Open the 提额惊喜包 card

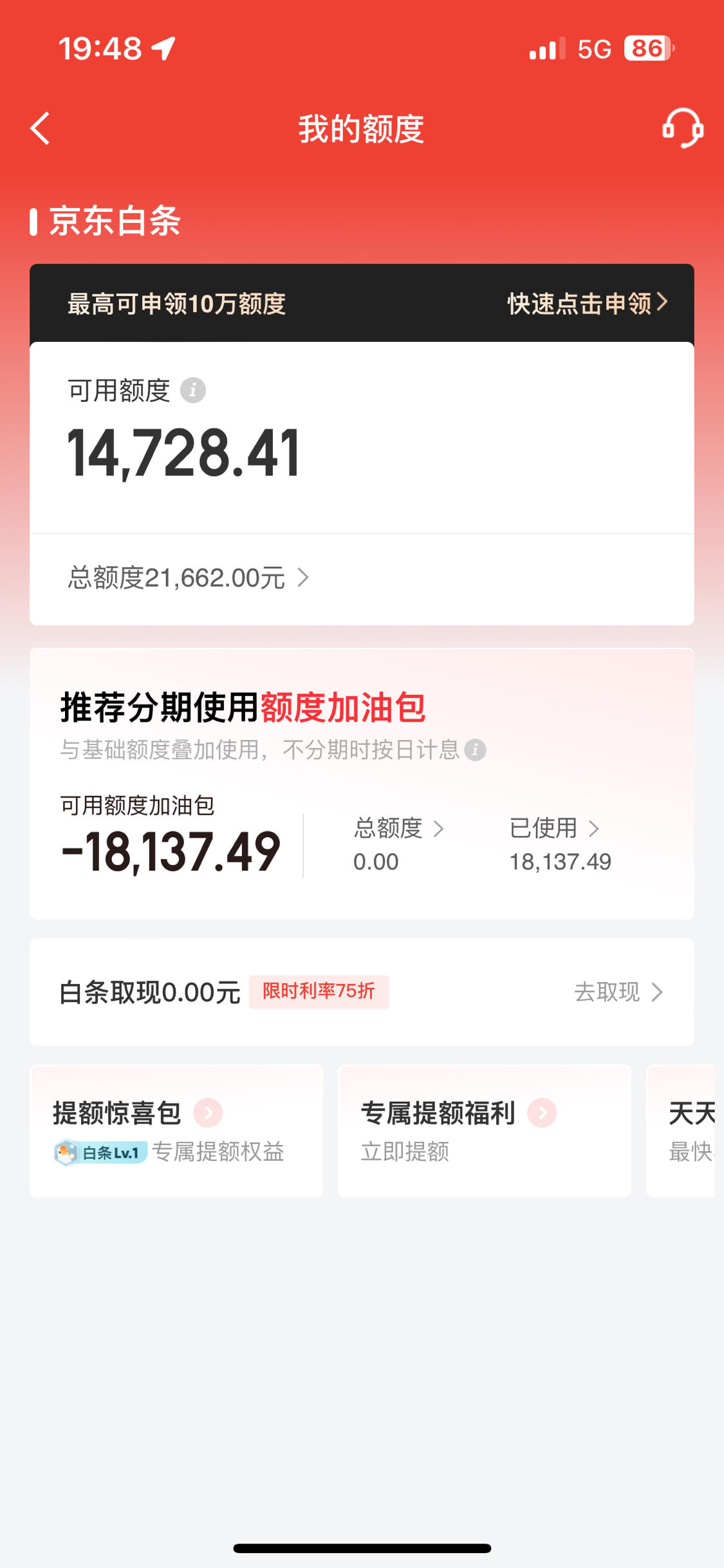176,1131
